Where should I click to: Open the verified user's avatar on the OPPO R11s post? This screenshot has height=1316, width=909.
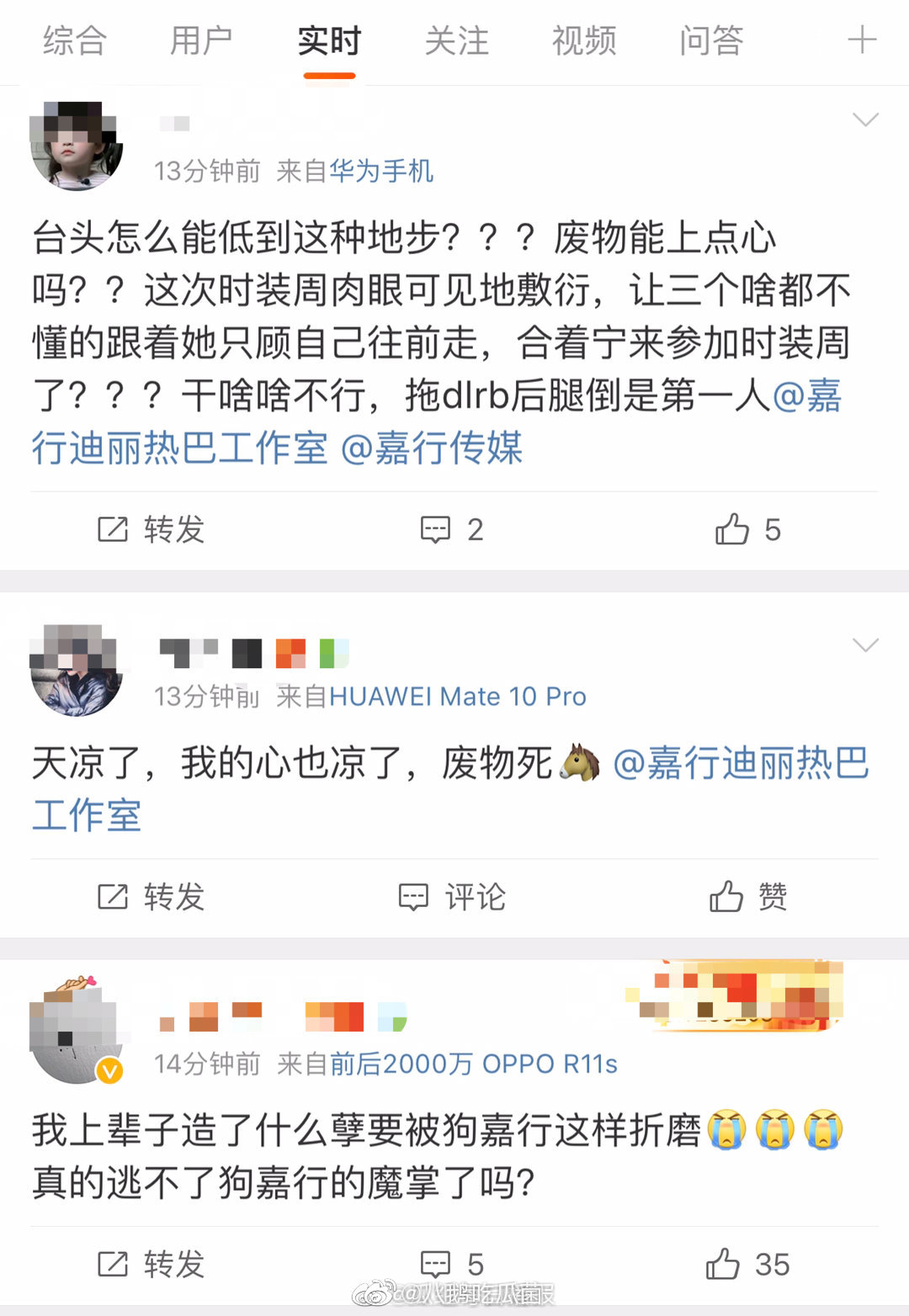[76, 1030]
